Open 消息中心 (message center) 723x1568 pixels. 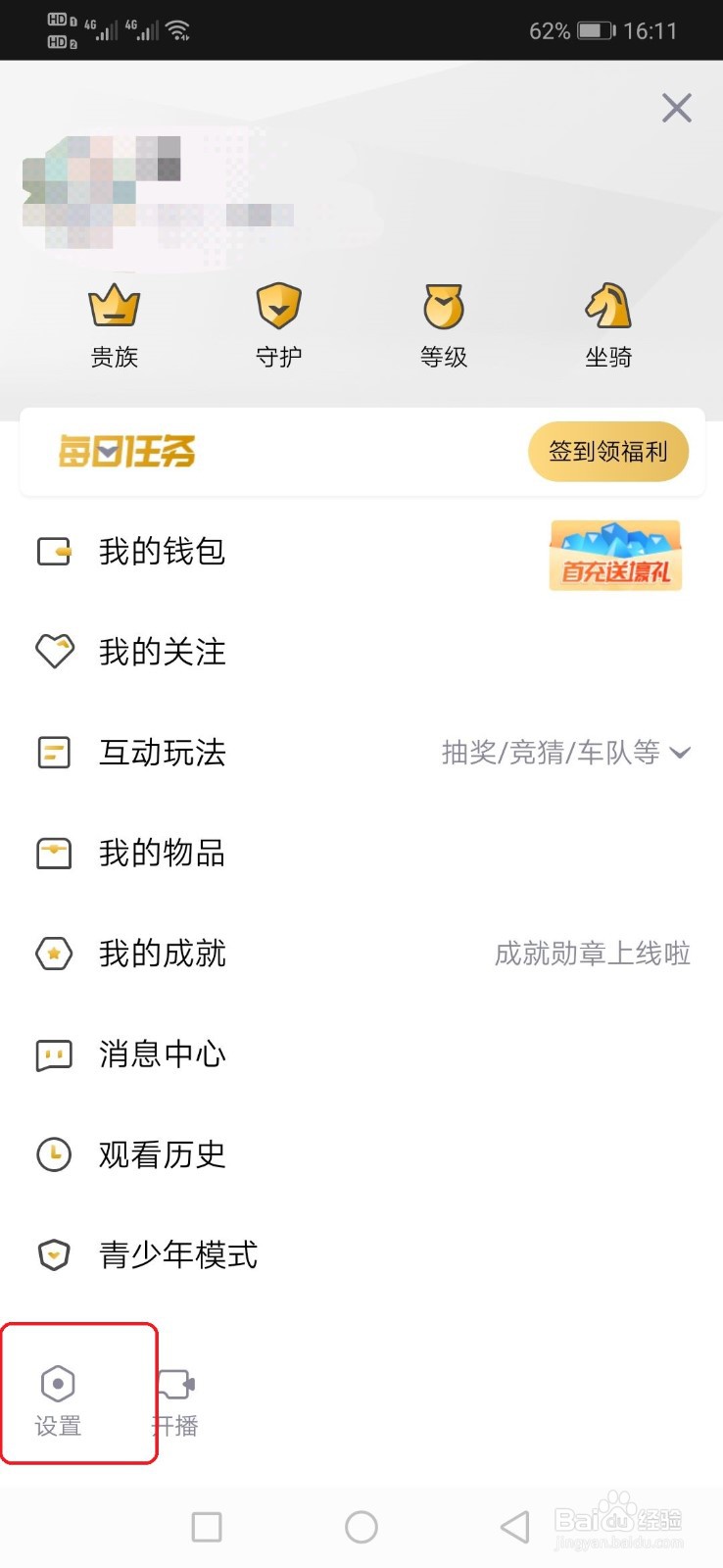(162, 1053)
